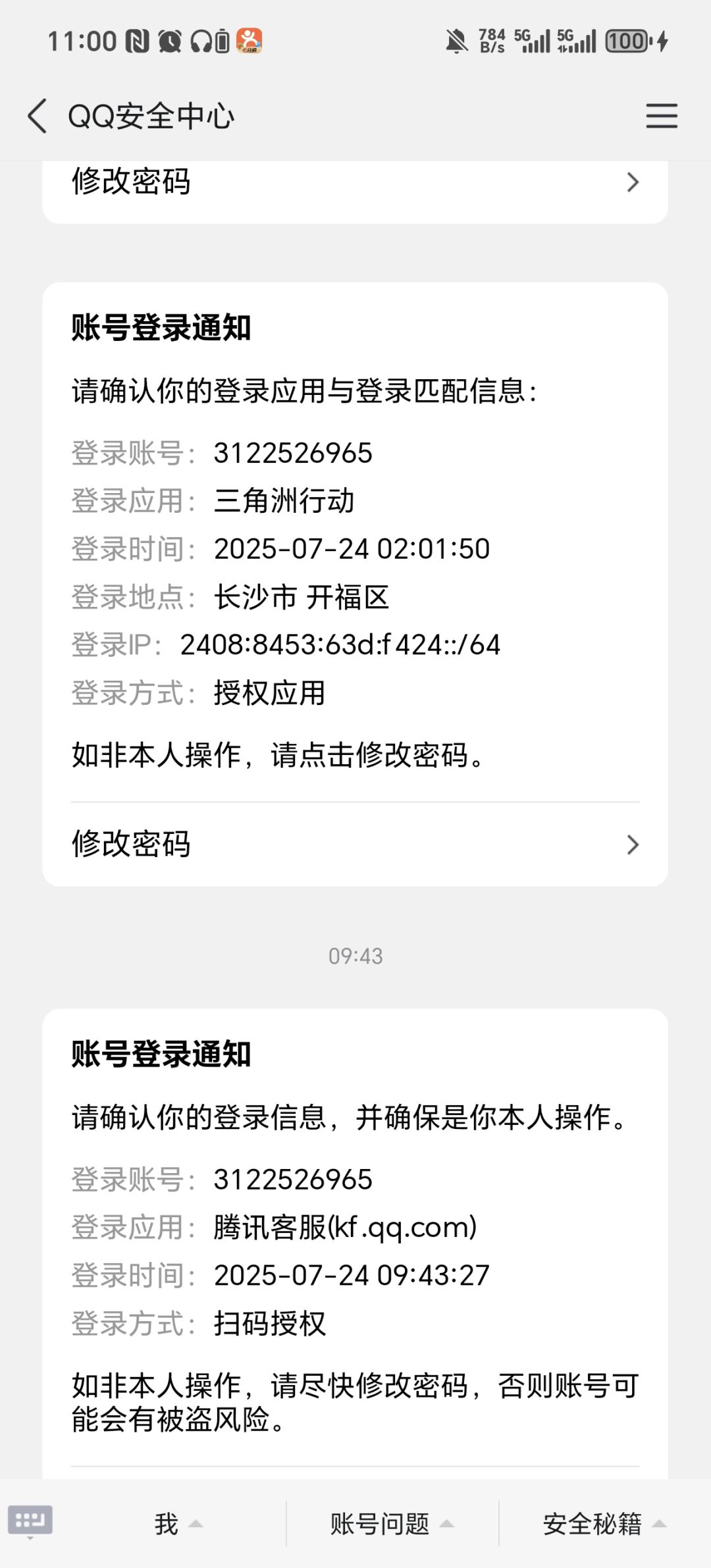Expand the 安全秘籍 menu
Image resolution: width=711 pixels, height=1568 pixels.
pyautogui.click(x=604, y=1523)
